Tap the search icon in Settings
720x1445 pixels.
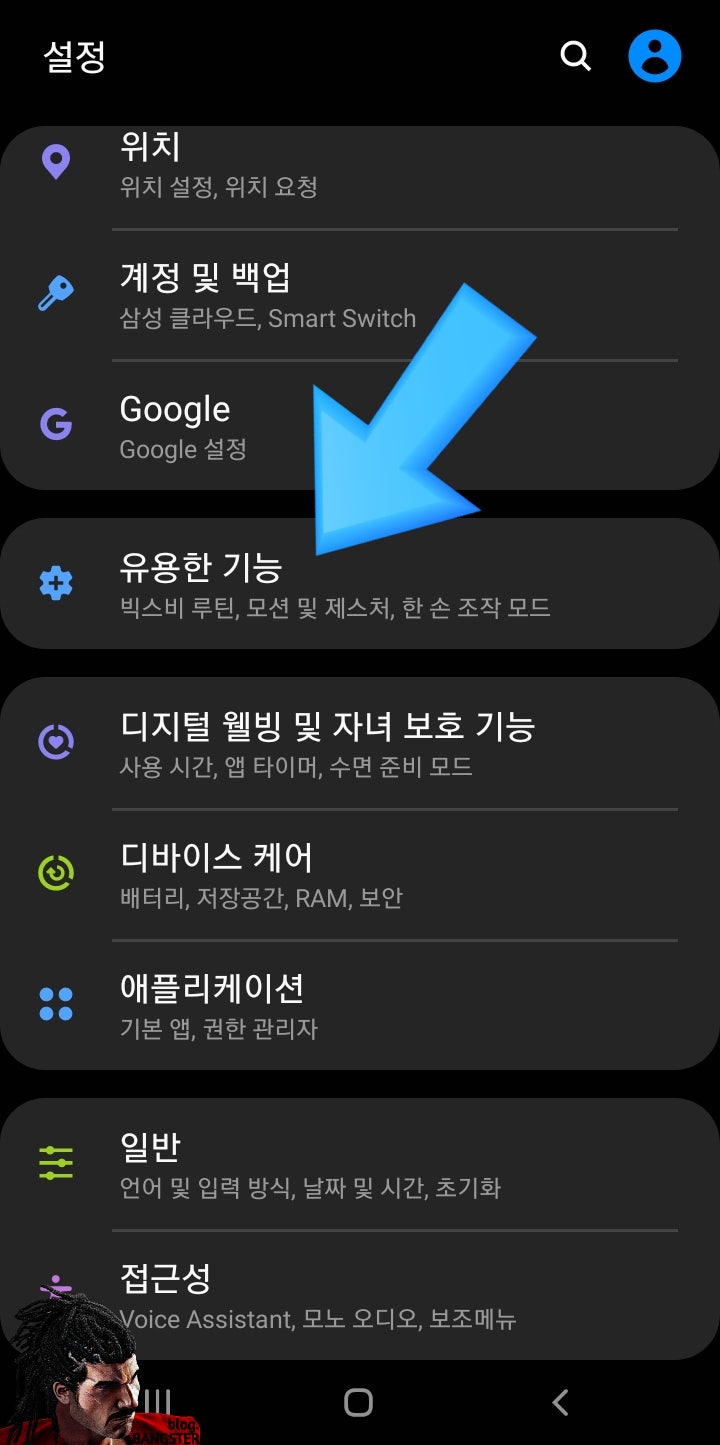[x=575, y=57]
